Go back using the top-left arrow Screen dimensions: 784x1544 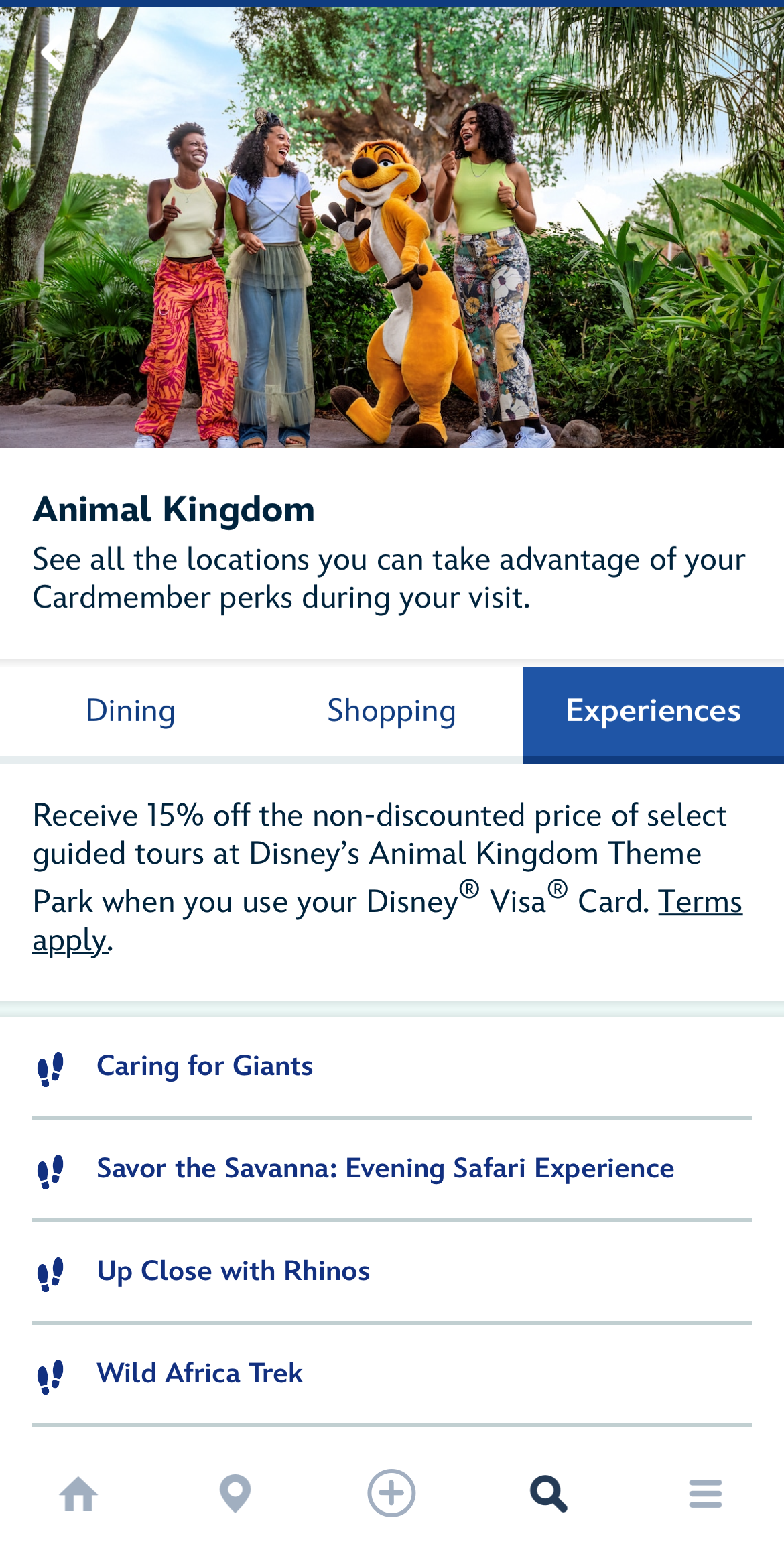[x=50, y=54]
